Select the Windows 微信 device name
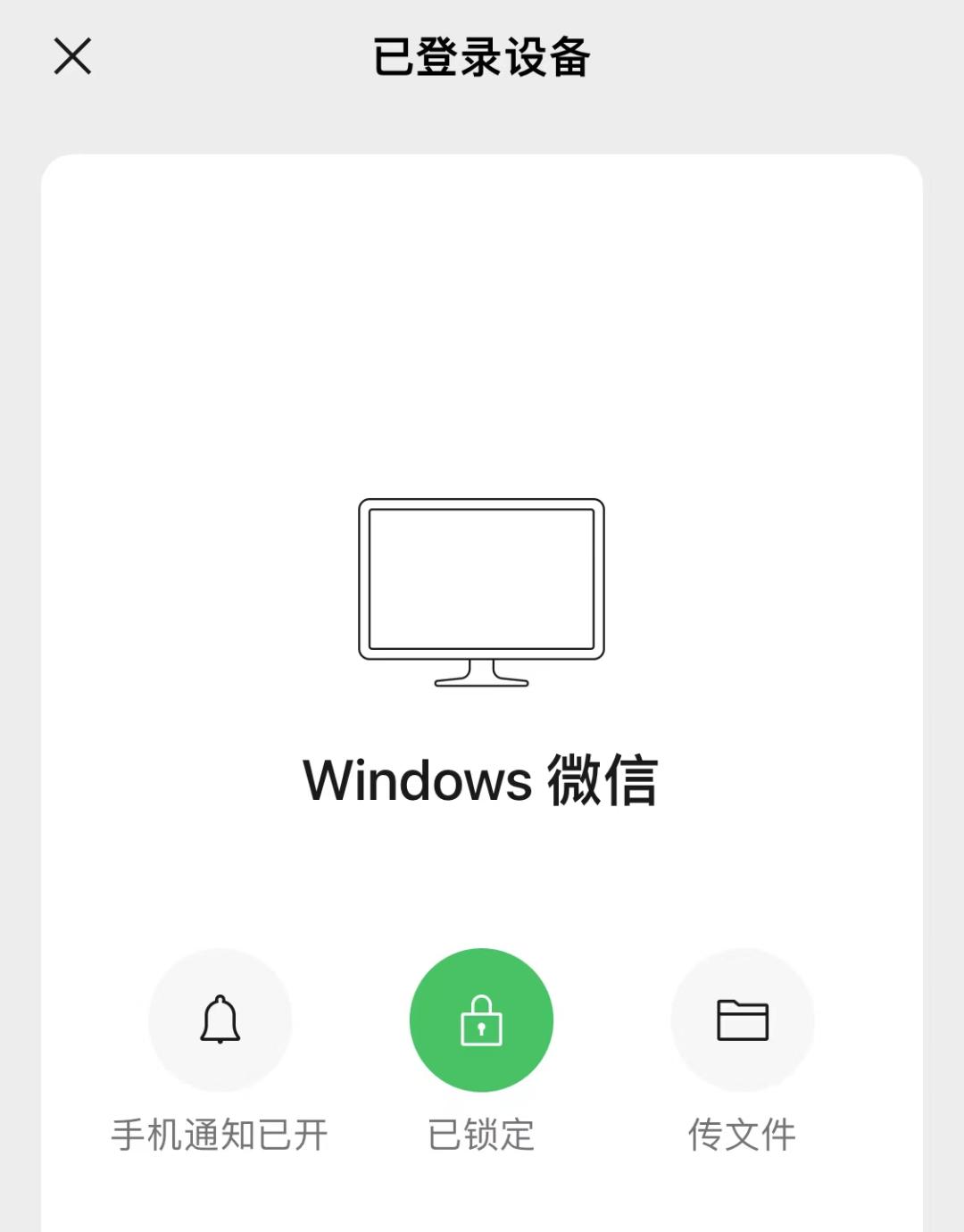The width and height of the screenshot is (964, 1232). [481, 781]
